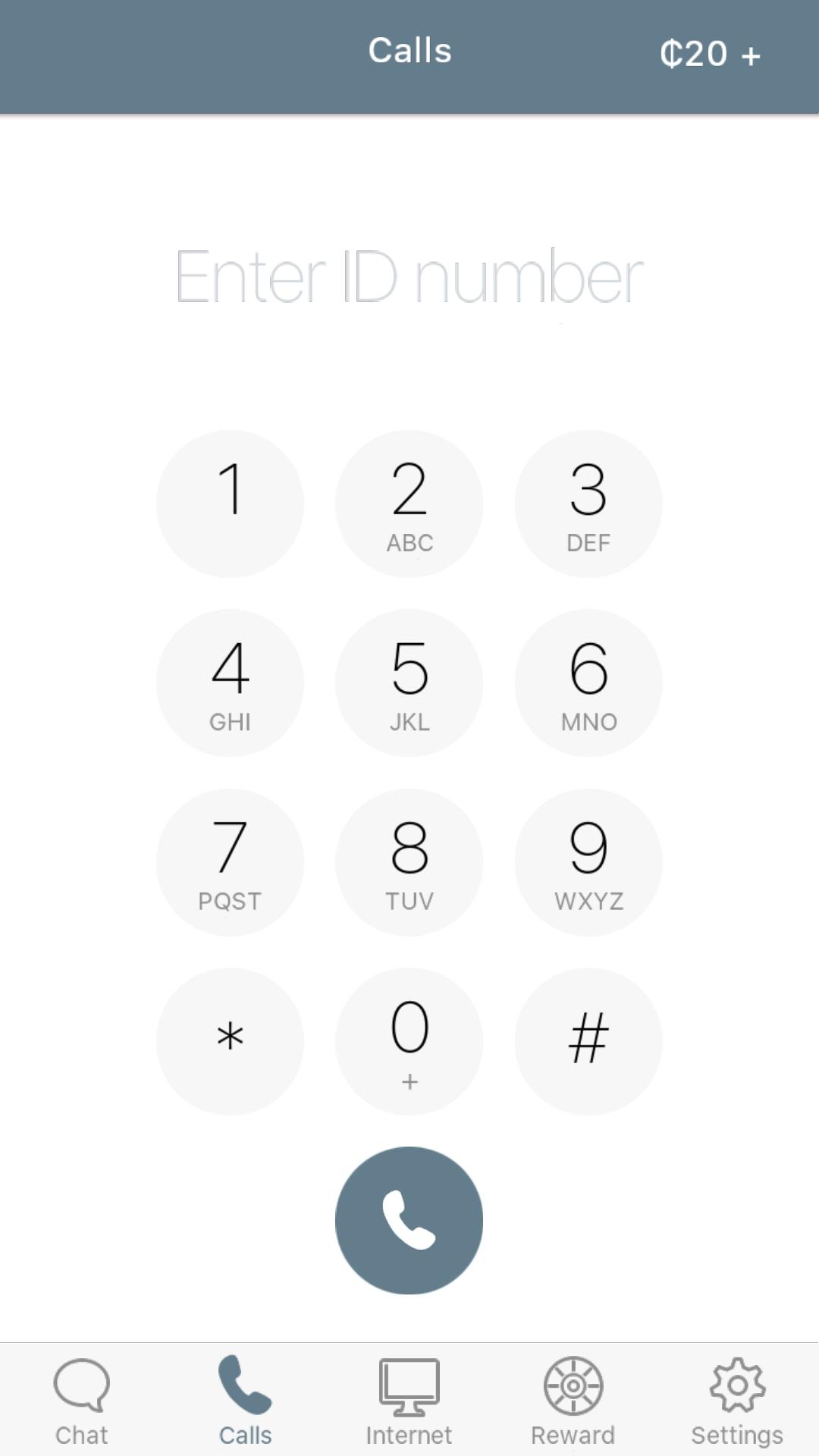Tap the 6 MNO key
This screenshot has height=1456, width=819.
588,682
